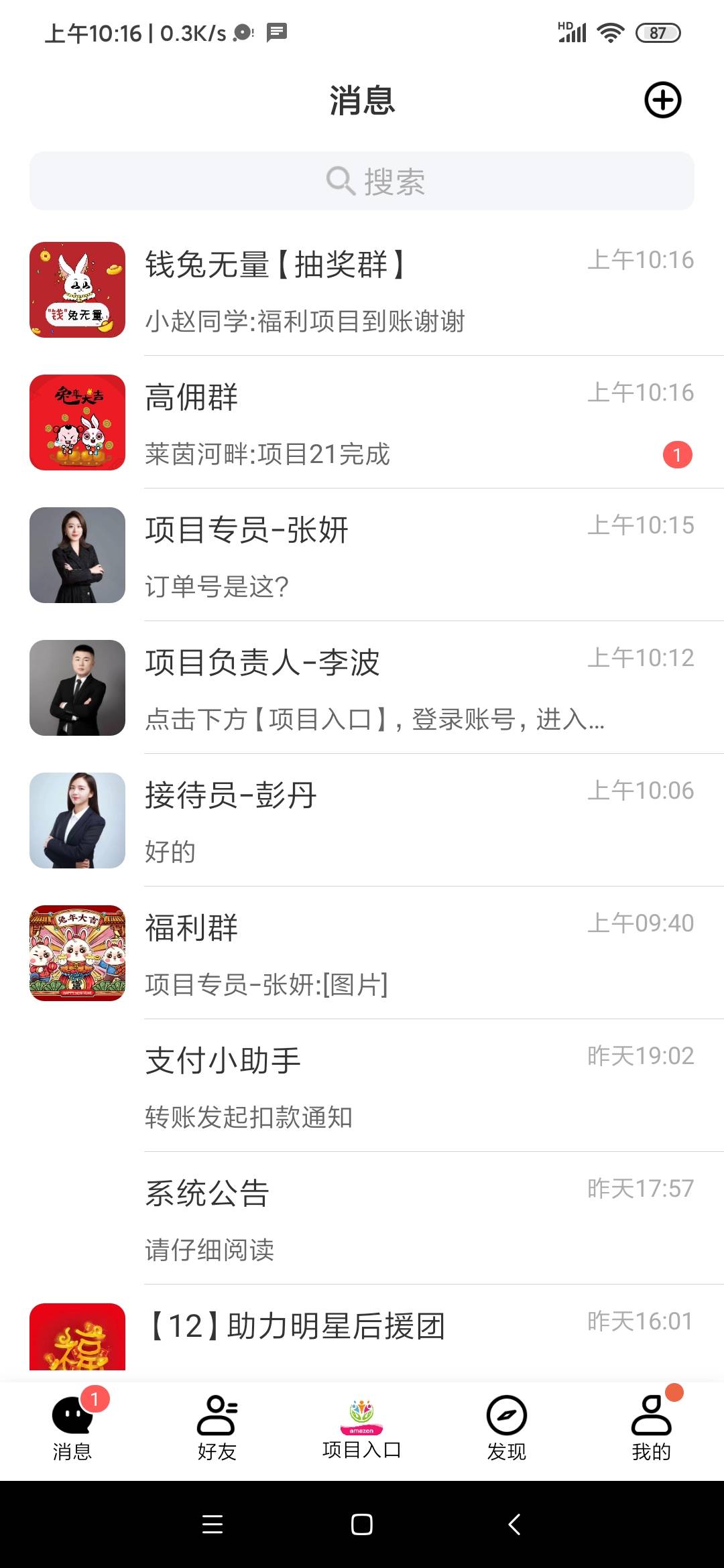Screen dimensions: 724x1568
Task: Tap the plus icon to add new
Action: pyautogui.click(x=662, y=101)
